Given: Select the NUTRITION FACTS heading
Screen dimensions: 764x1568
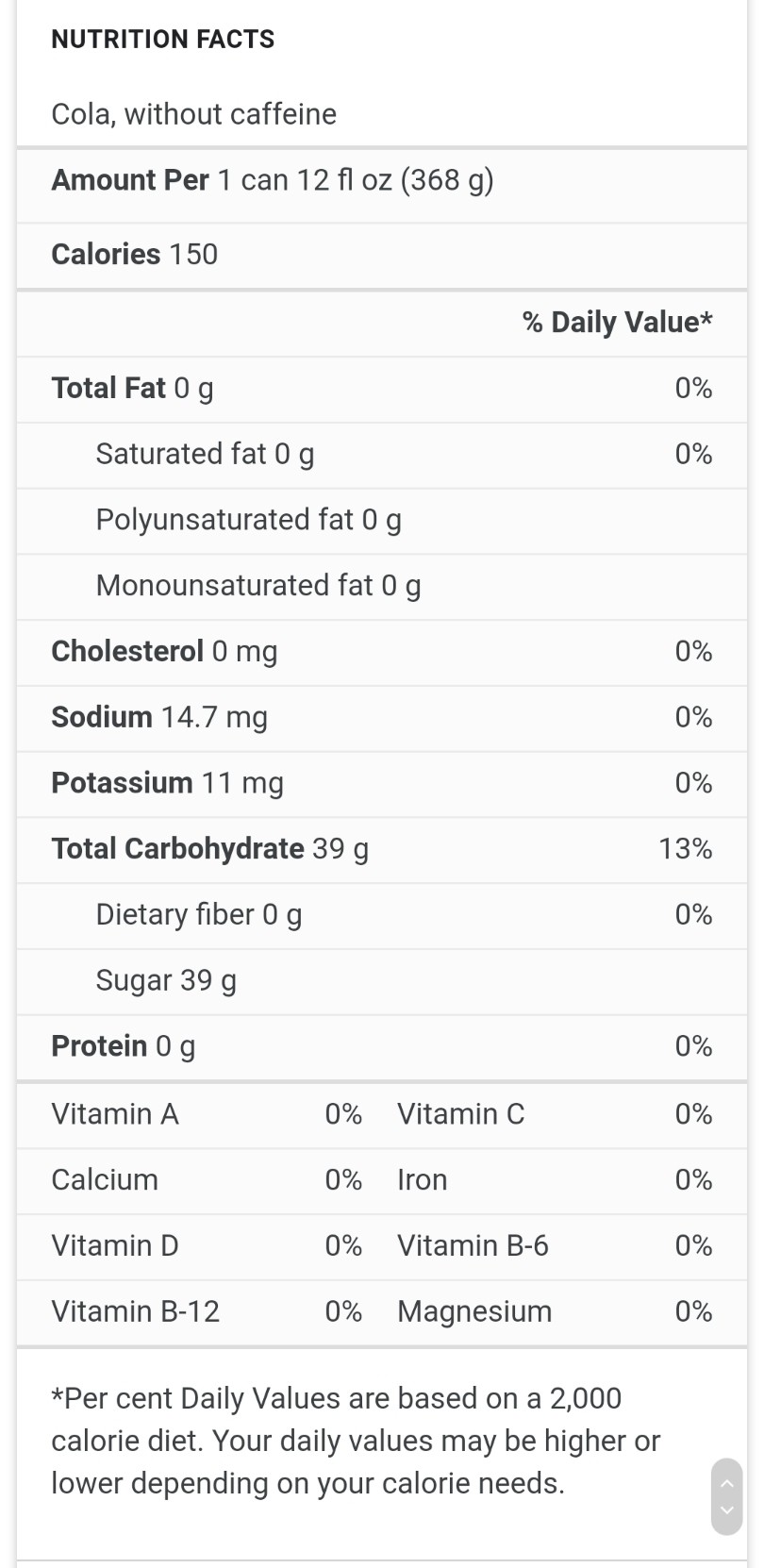Looking at the screenshot, I should (x=162, y=40).
